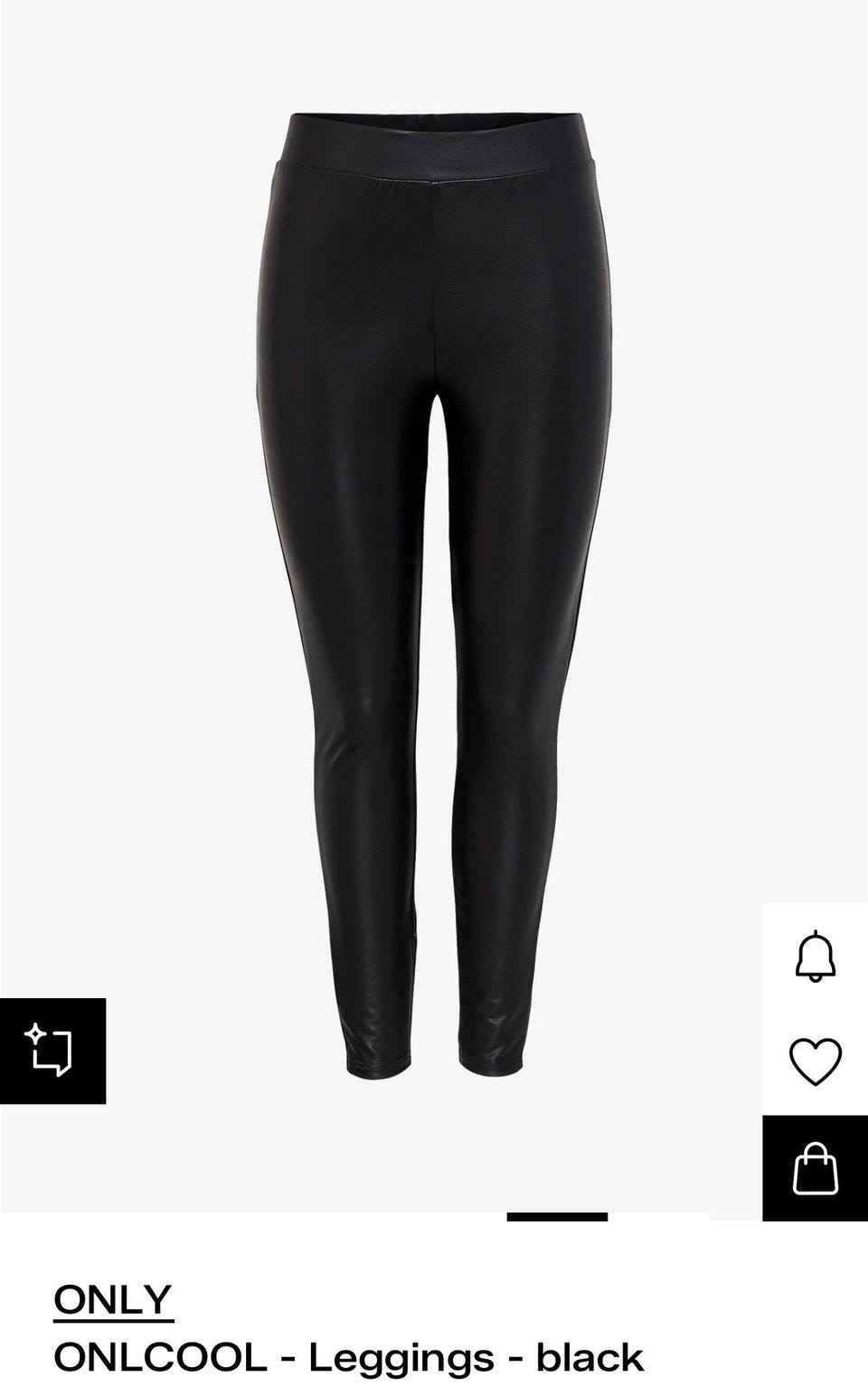
Task: Add the leggings to the shopping bag
Action: (815, 1168)
